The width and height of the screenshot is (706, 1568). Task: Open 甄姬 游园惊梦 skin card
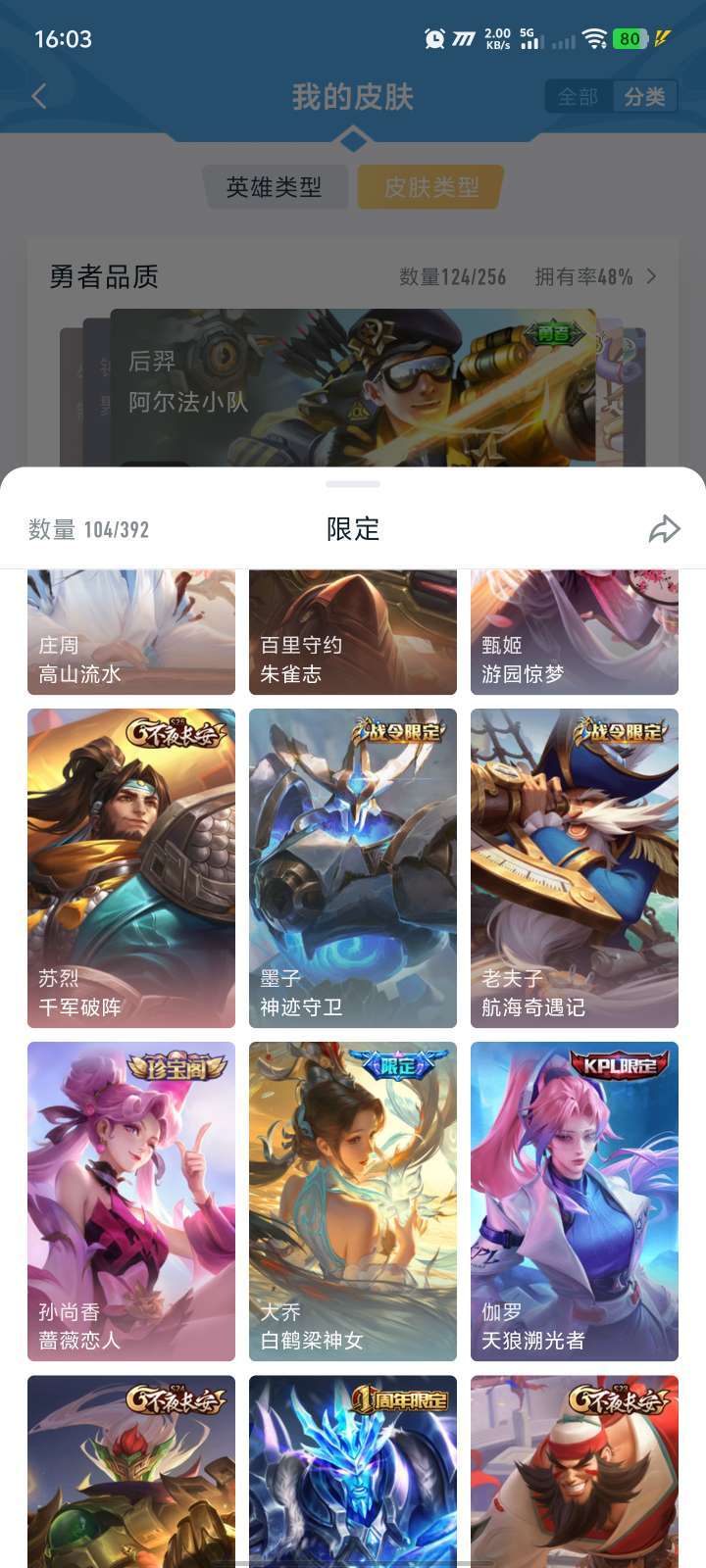tap(575, 633)
